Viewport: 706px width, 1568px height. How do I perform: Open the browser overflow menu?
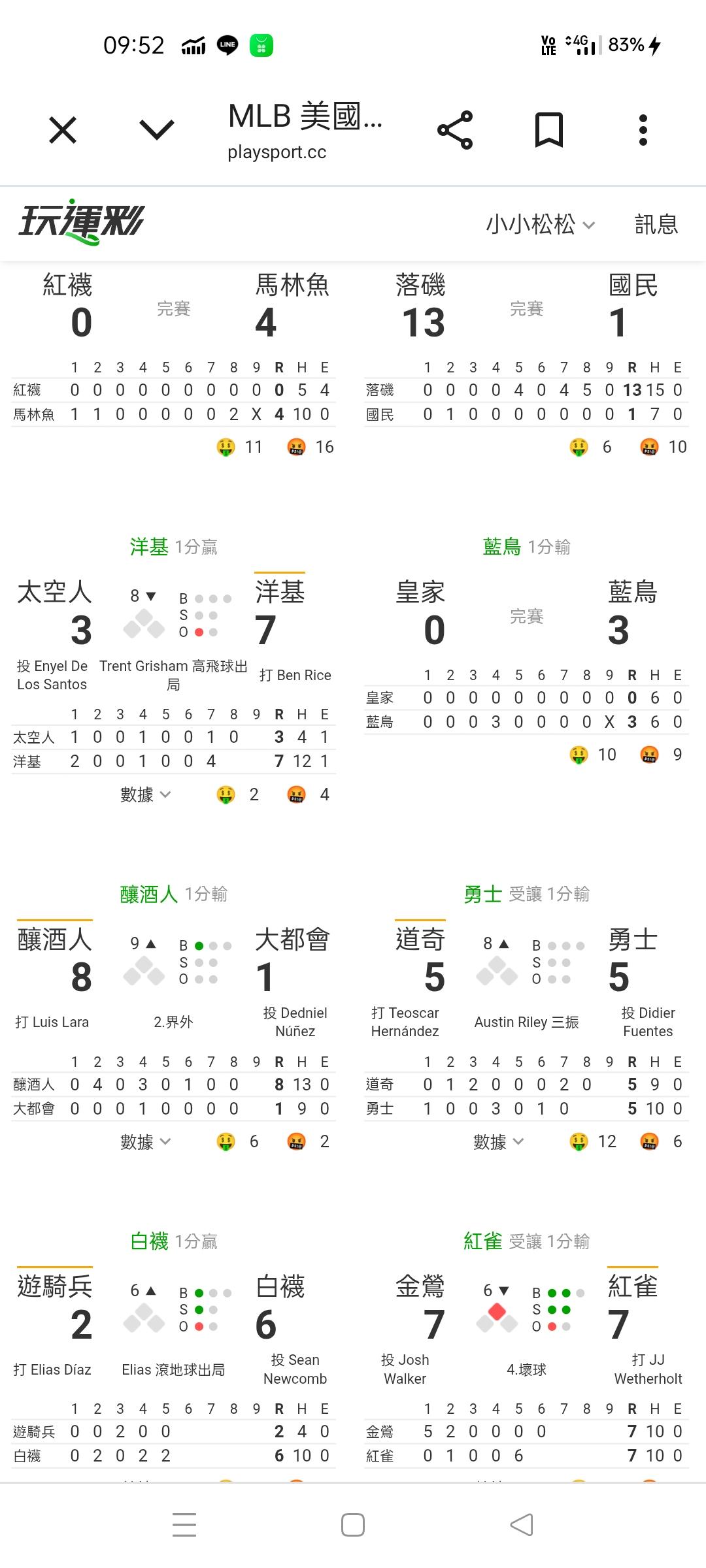click(643, 130)
